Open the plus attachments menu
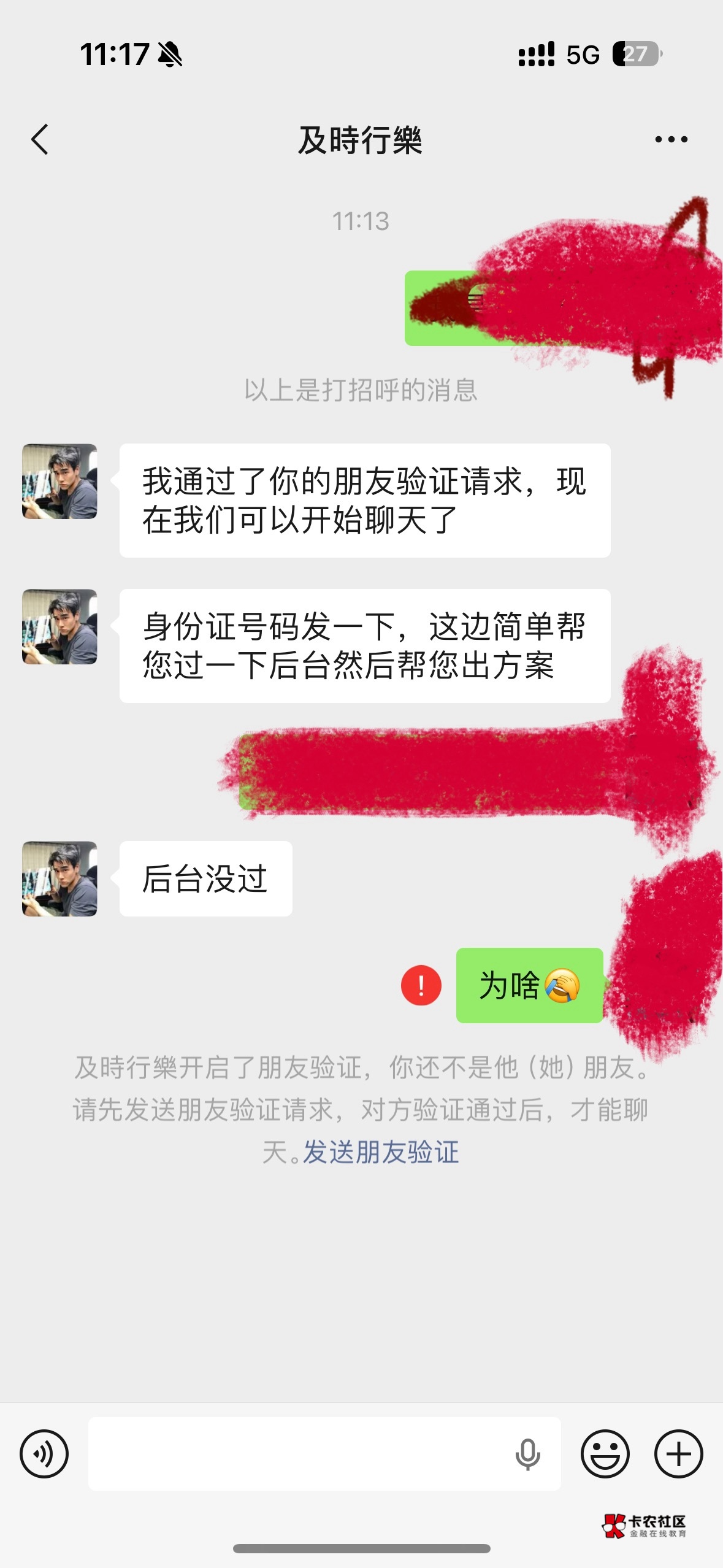Image resolution: width=723 pixels, height=1568 pixels. coord(678,1453)
